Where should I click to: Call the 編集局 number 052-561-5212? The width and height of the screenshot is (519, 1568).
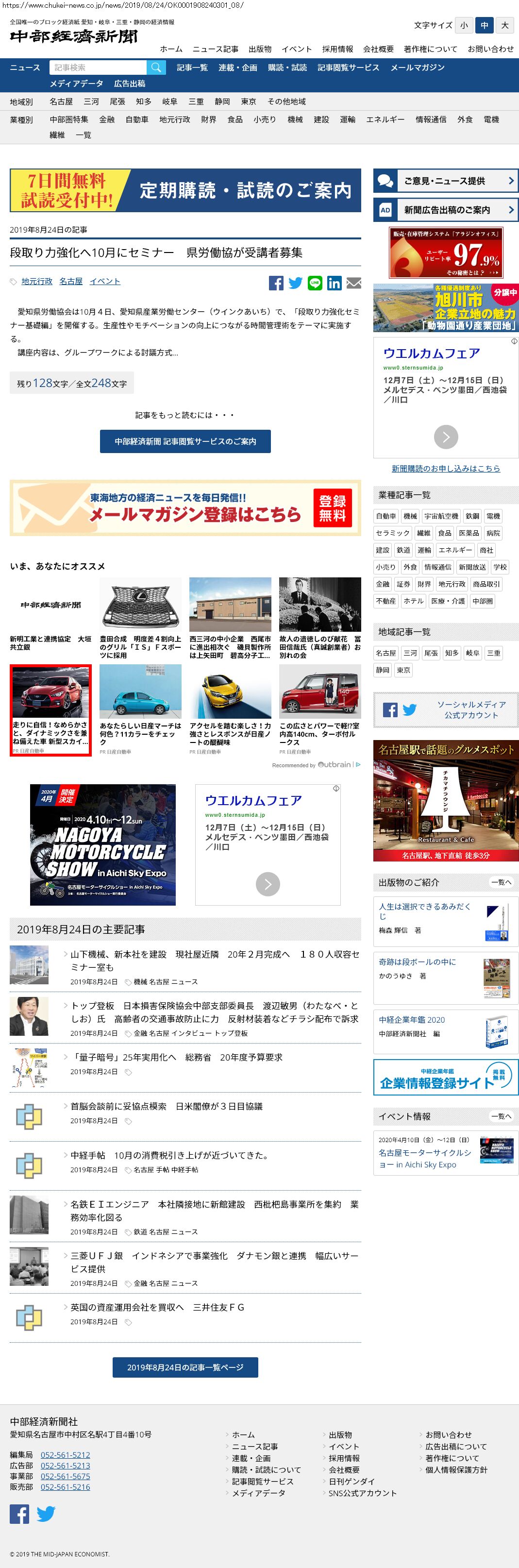point(65,1455)
